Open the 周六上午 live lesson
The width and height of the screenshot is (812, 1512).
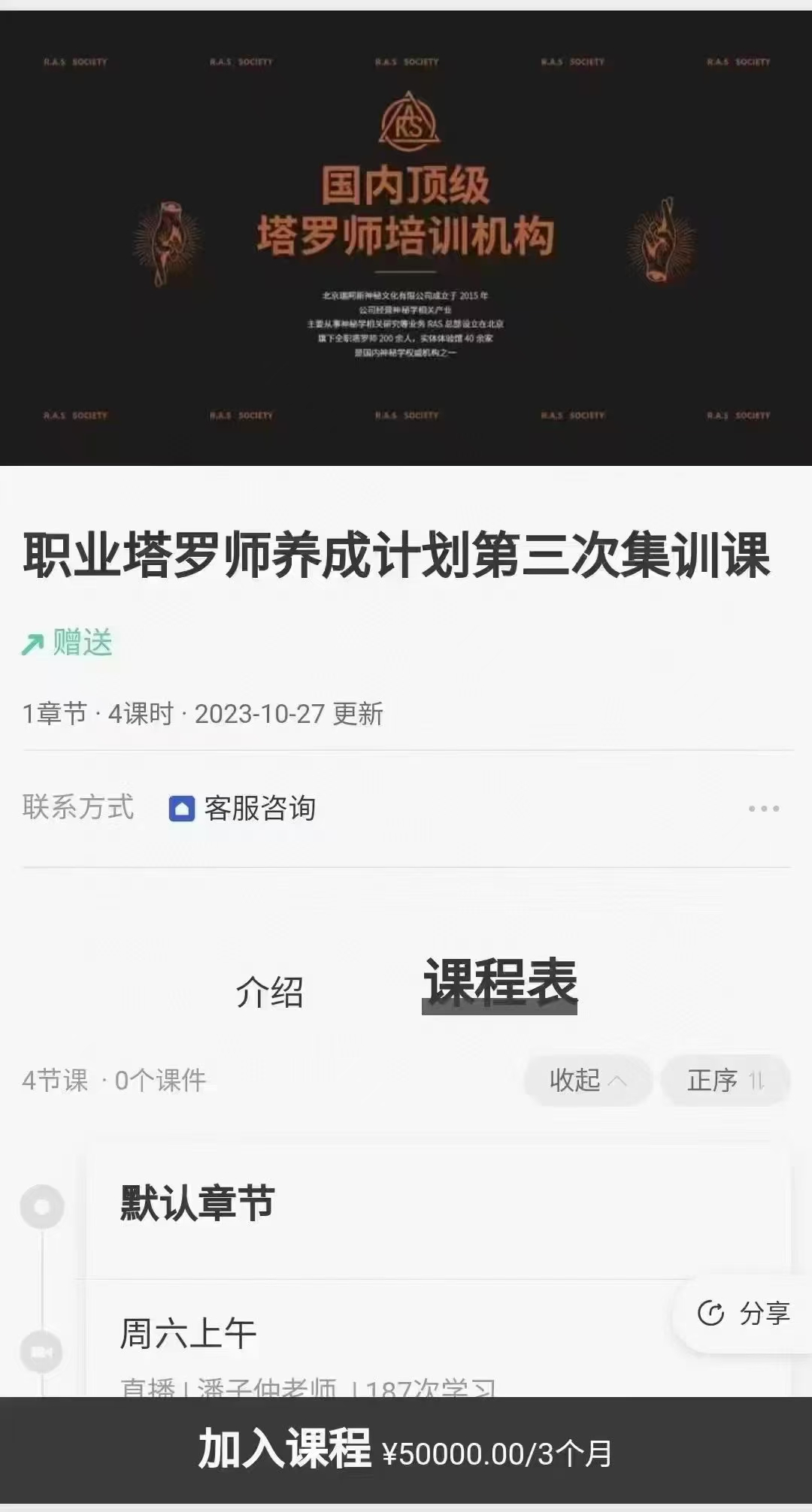[188, 1334]
